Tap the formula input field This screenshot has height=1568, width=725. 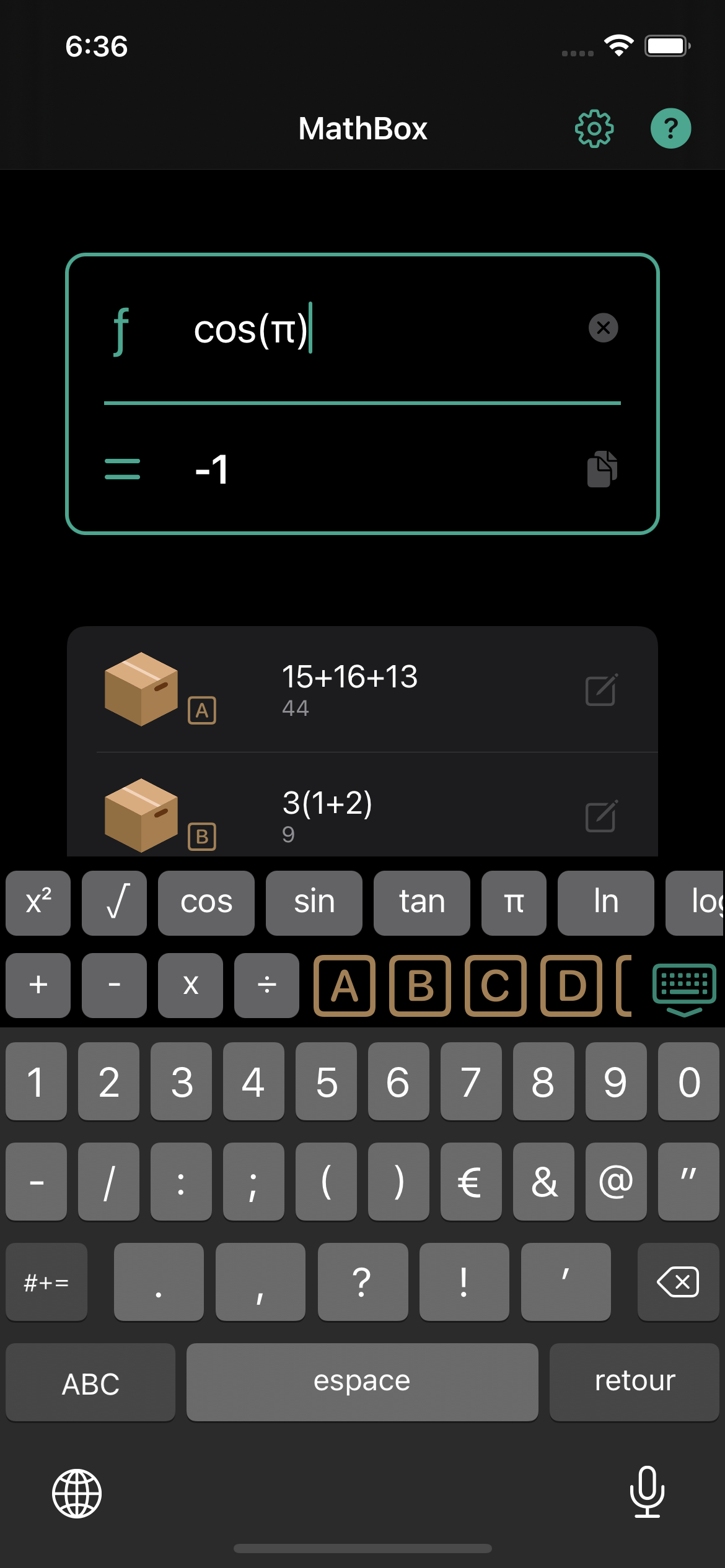pos(384,329)
